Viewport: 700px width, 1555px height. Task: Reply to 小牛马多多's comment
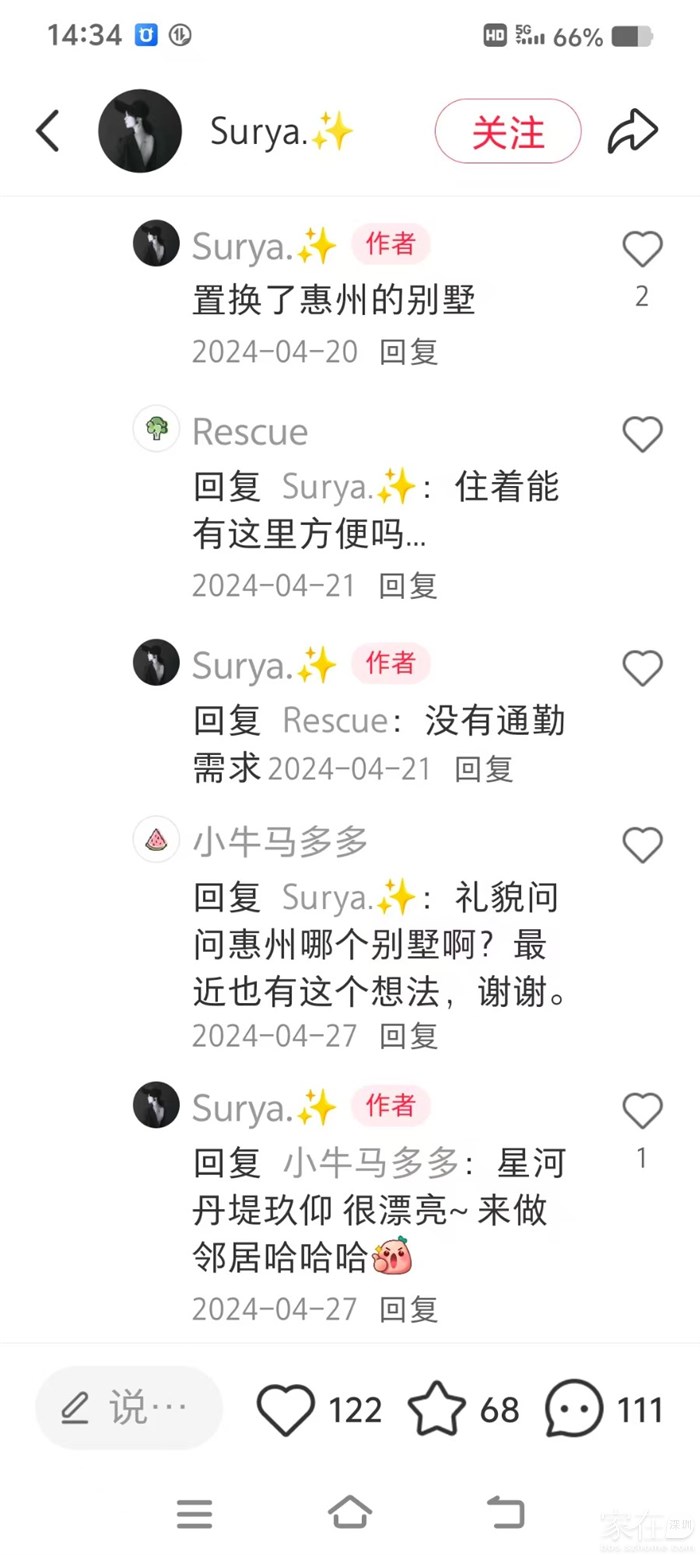pos(408,1035)
